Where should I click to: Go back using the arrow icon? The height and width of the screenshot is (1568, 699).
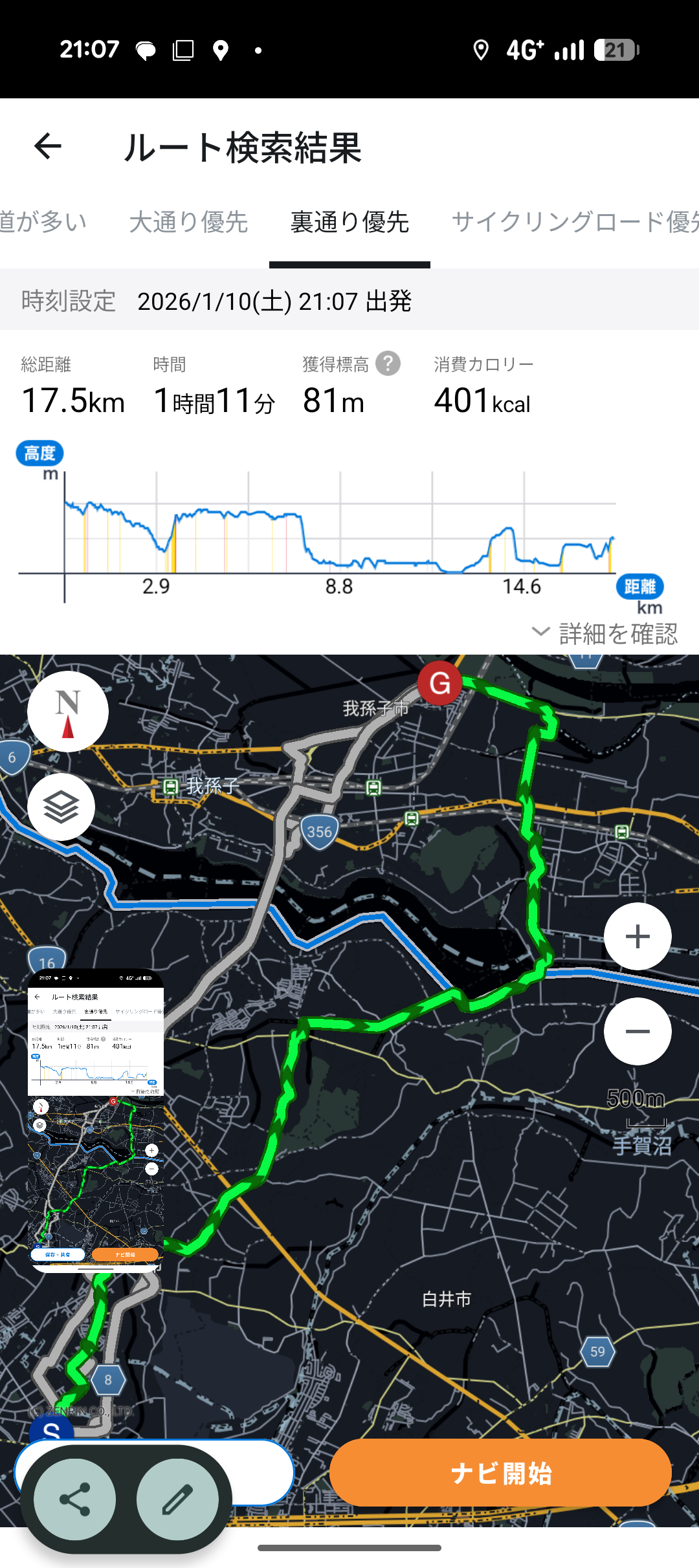48,146
